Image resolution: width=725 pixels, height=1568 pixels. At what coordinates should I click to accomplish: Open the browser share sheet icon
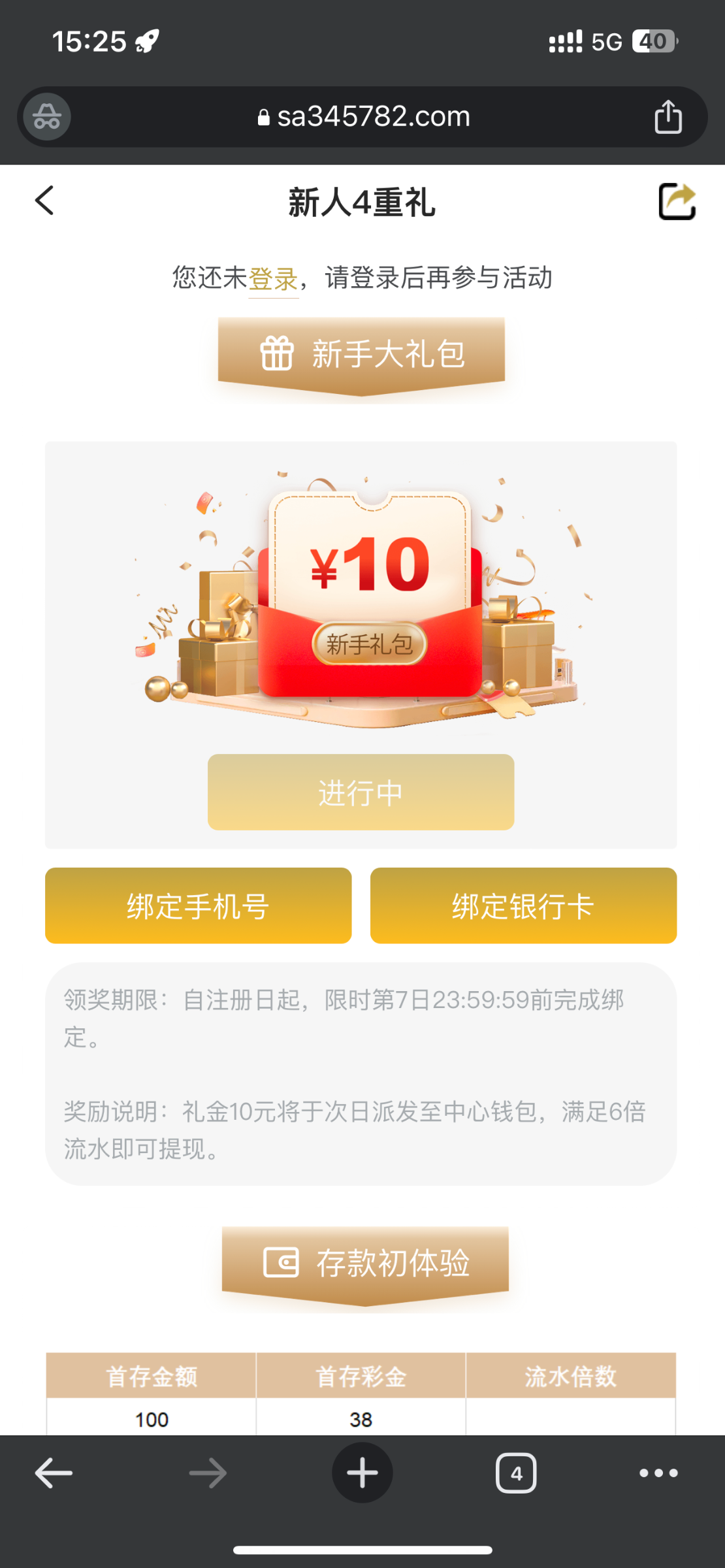[668, 117]
